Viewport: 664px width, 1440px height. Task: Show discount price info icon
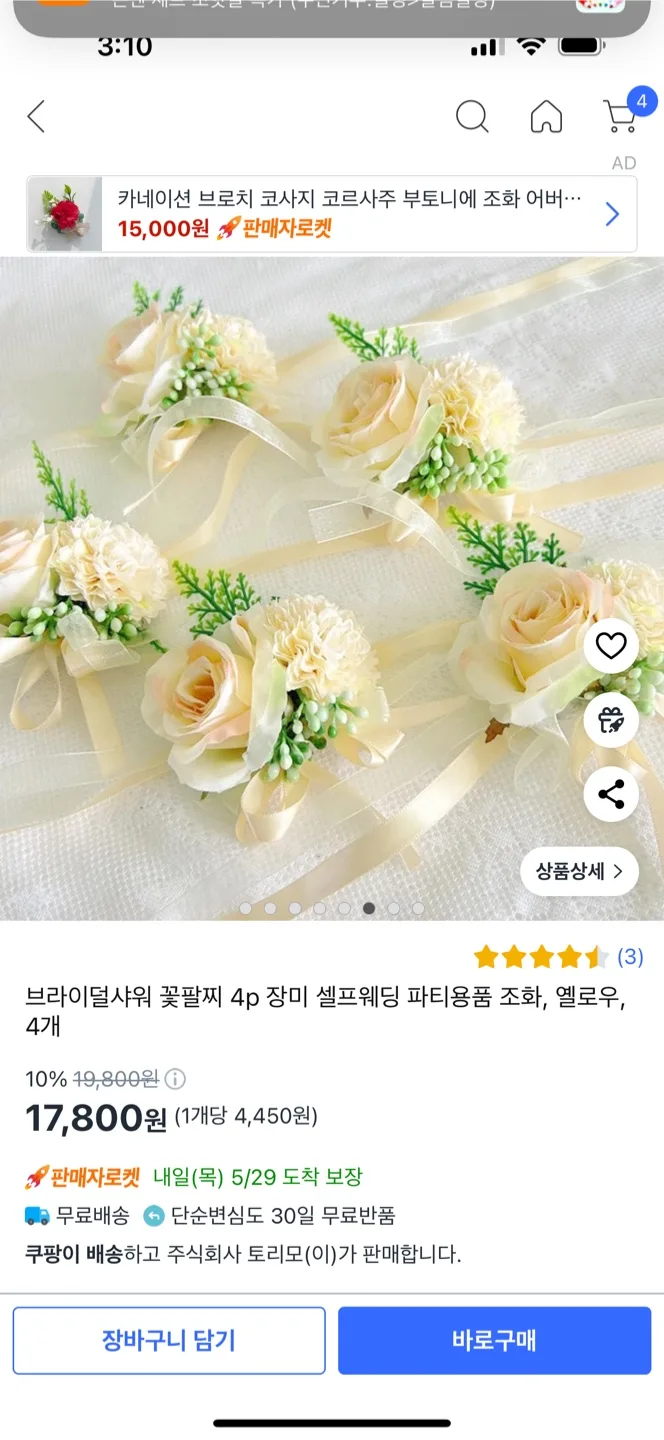pyautogui.click(x=175, y=1079)
